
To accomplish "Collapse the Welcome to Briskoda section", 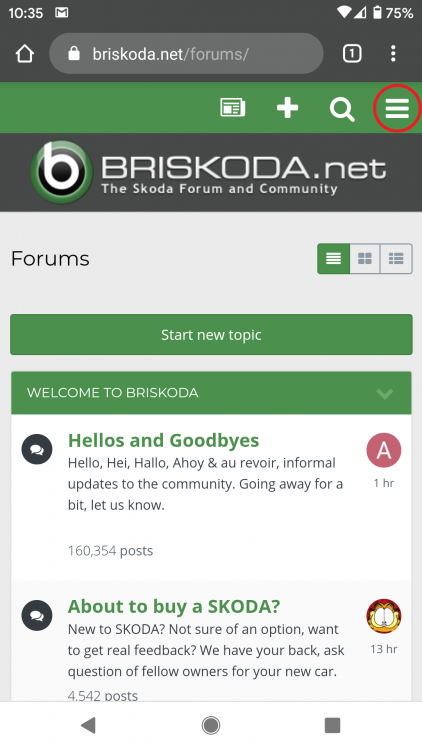I will tap(385, 393).
